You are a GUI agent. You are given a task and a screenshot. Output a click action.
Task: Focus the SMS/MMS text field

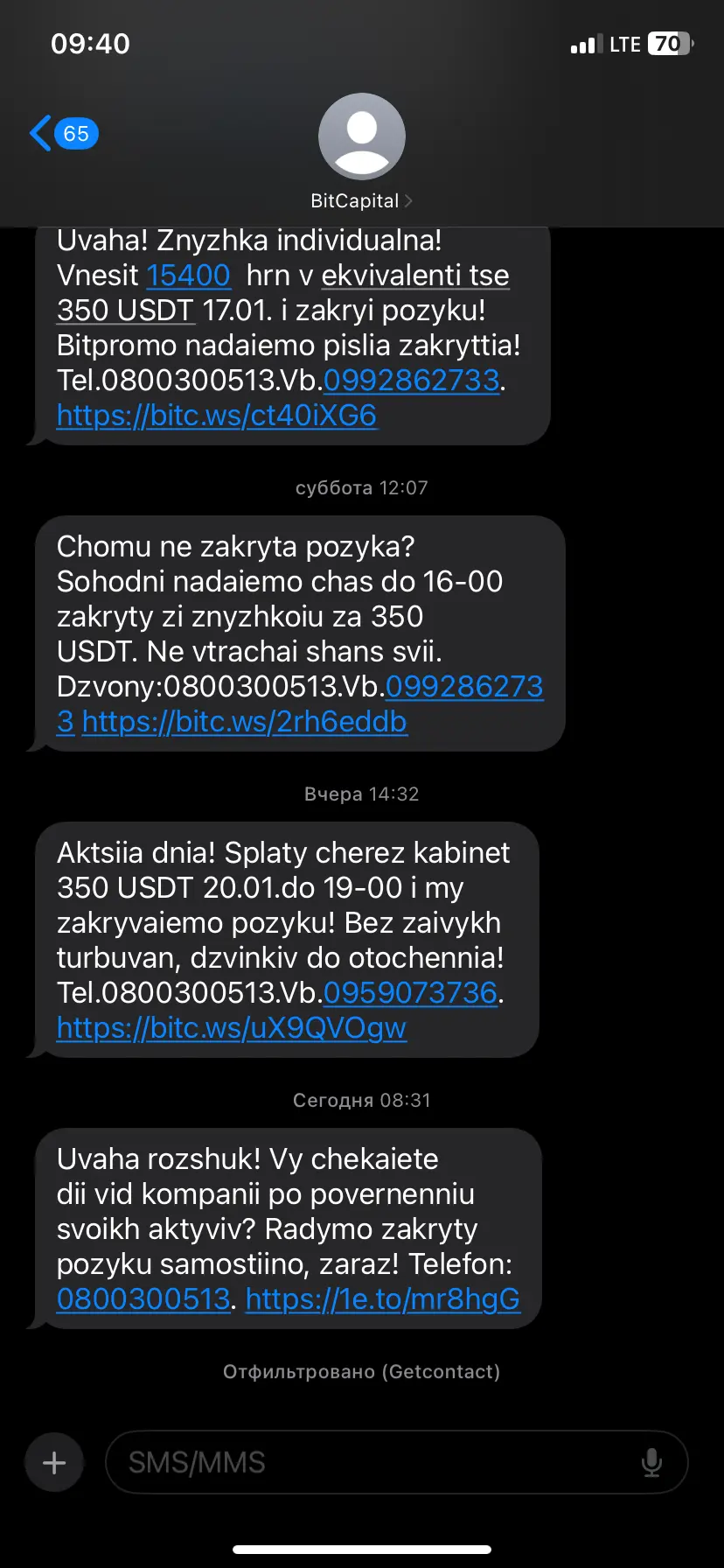(x=367, y=1462)
